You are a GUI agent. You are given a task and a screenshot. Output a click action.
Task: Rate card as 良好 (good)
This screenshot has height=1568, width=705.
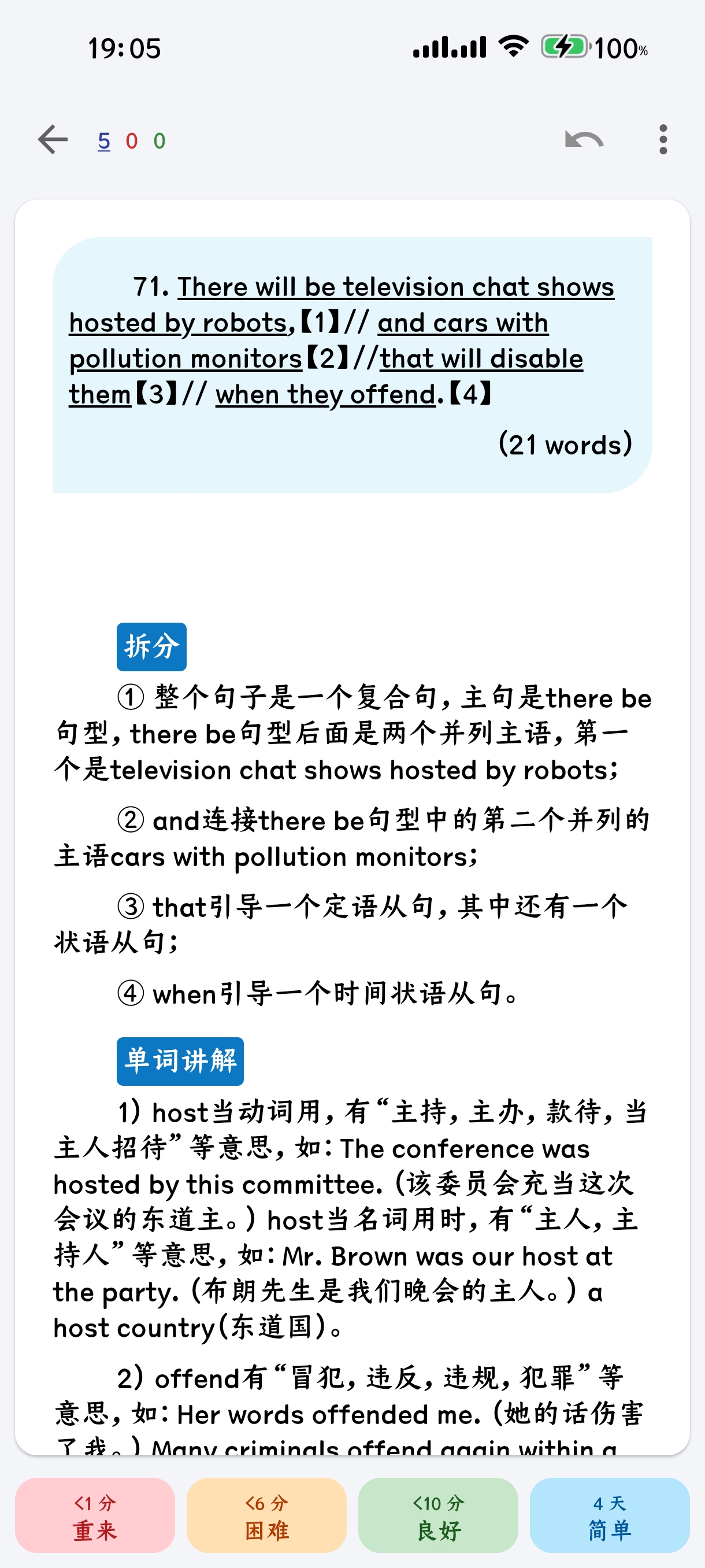[438, 1515]
